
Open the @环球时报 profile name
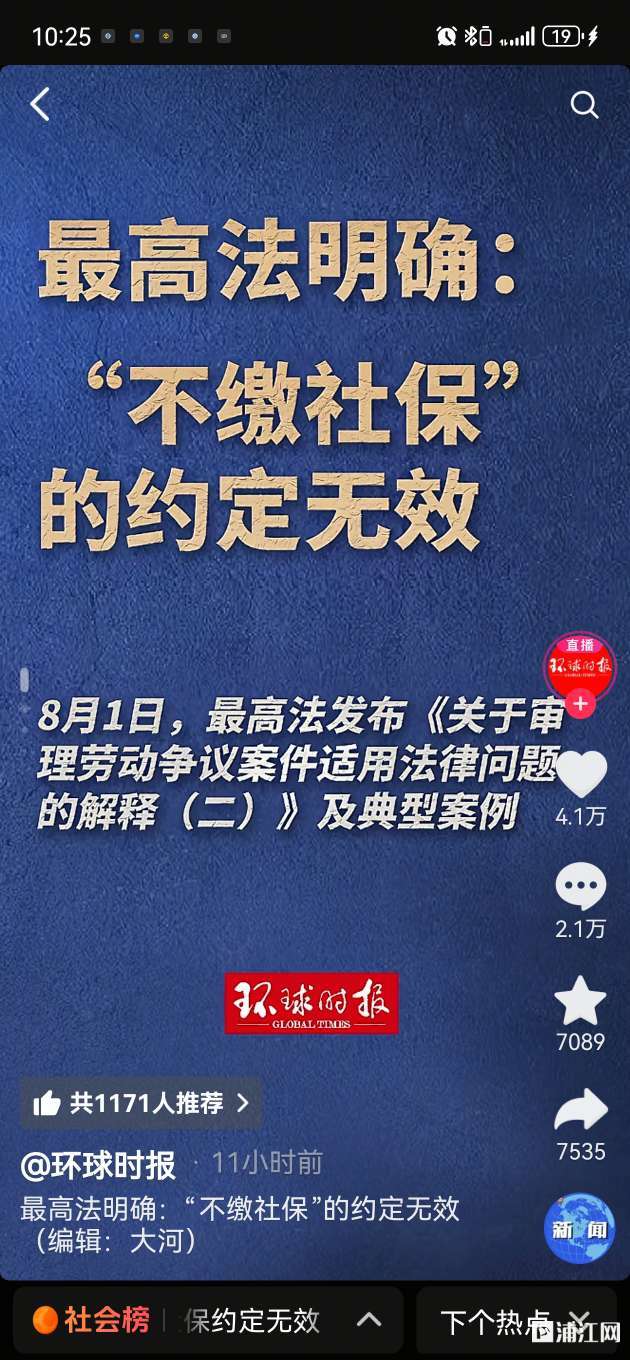98,1164
